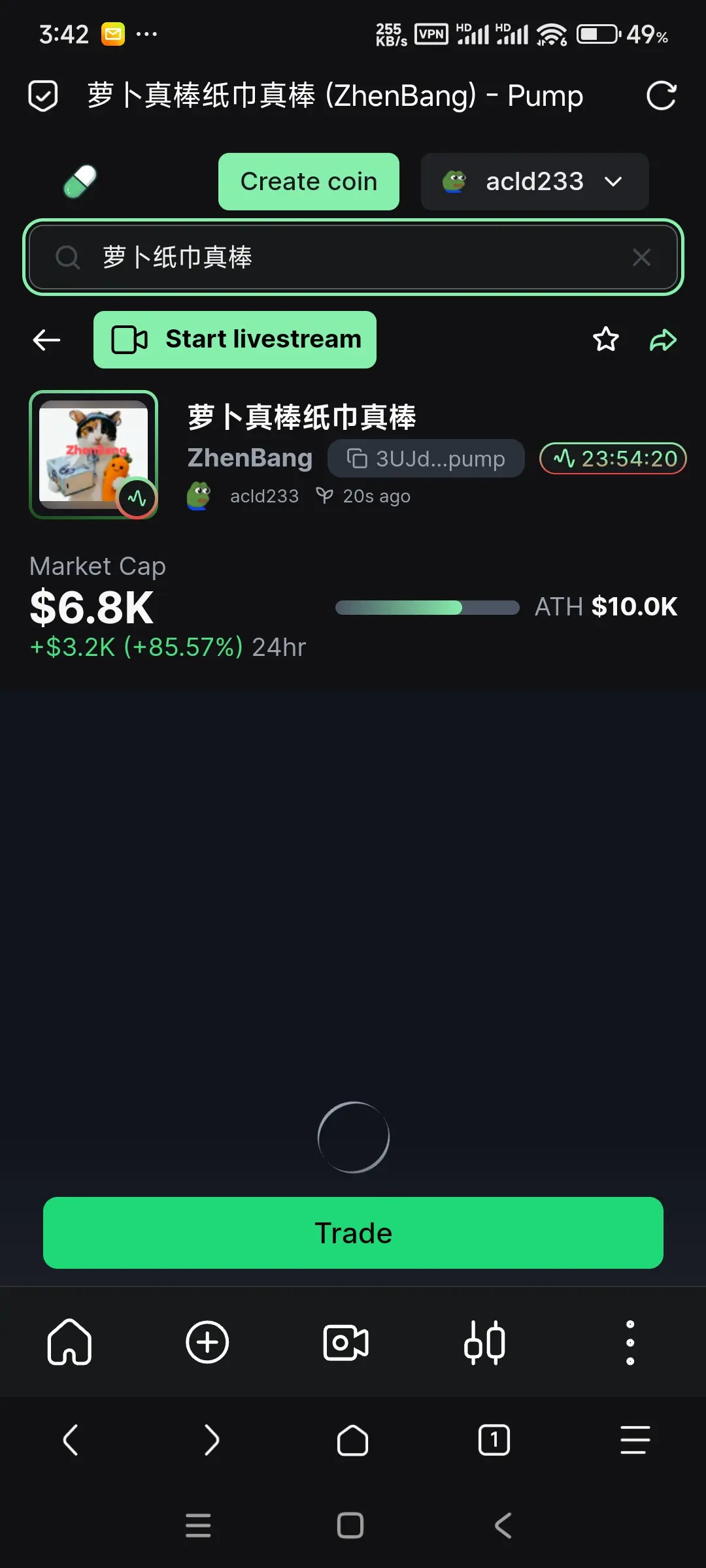Tap the site security shield icon
This screenshot has height=1568, width=706.
click(43, 96)
